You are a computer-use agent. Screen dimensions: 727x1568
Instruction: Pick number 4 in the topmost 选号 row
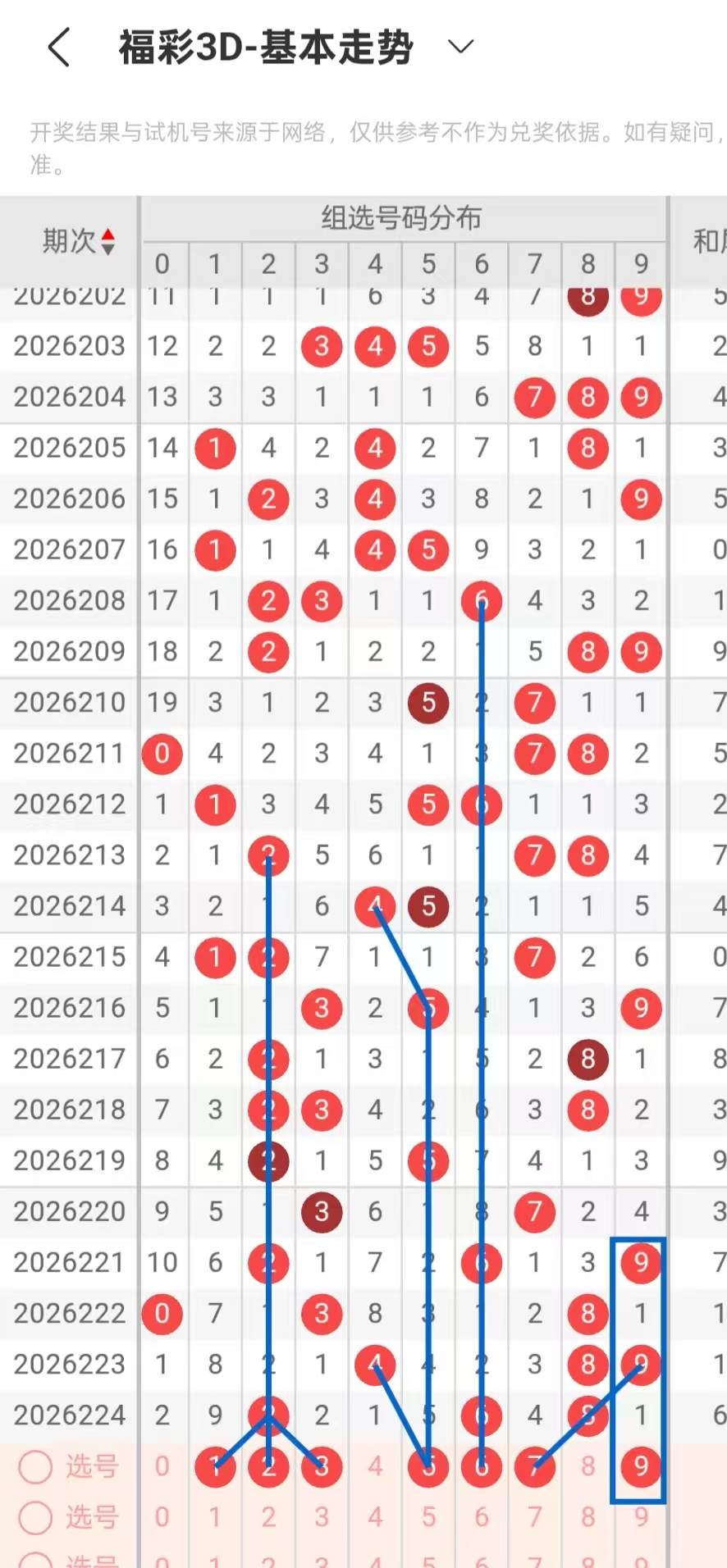[375, 1466]
